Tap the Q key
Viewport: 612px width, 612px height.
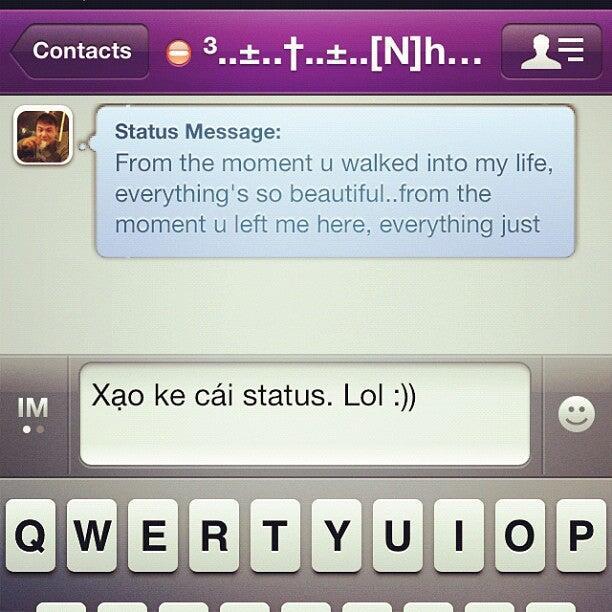point(31,536)
